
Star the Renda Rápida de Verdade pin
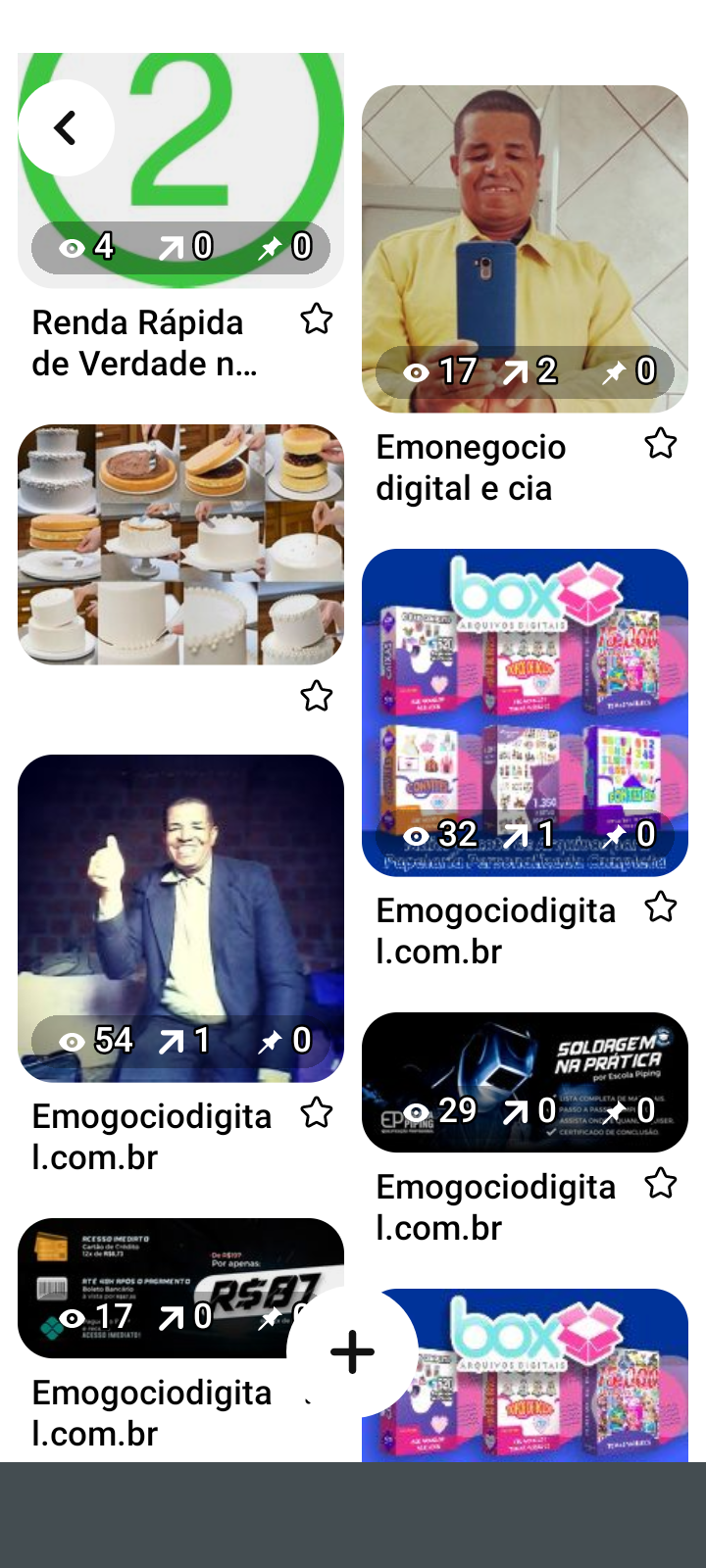coord(316,319)
